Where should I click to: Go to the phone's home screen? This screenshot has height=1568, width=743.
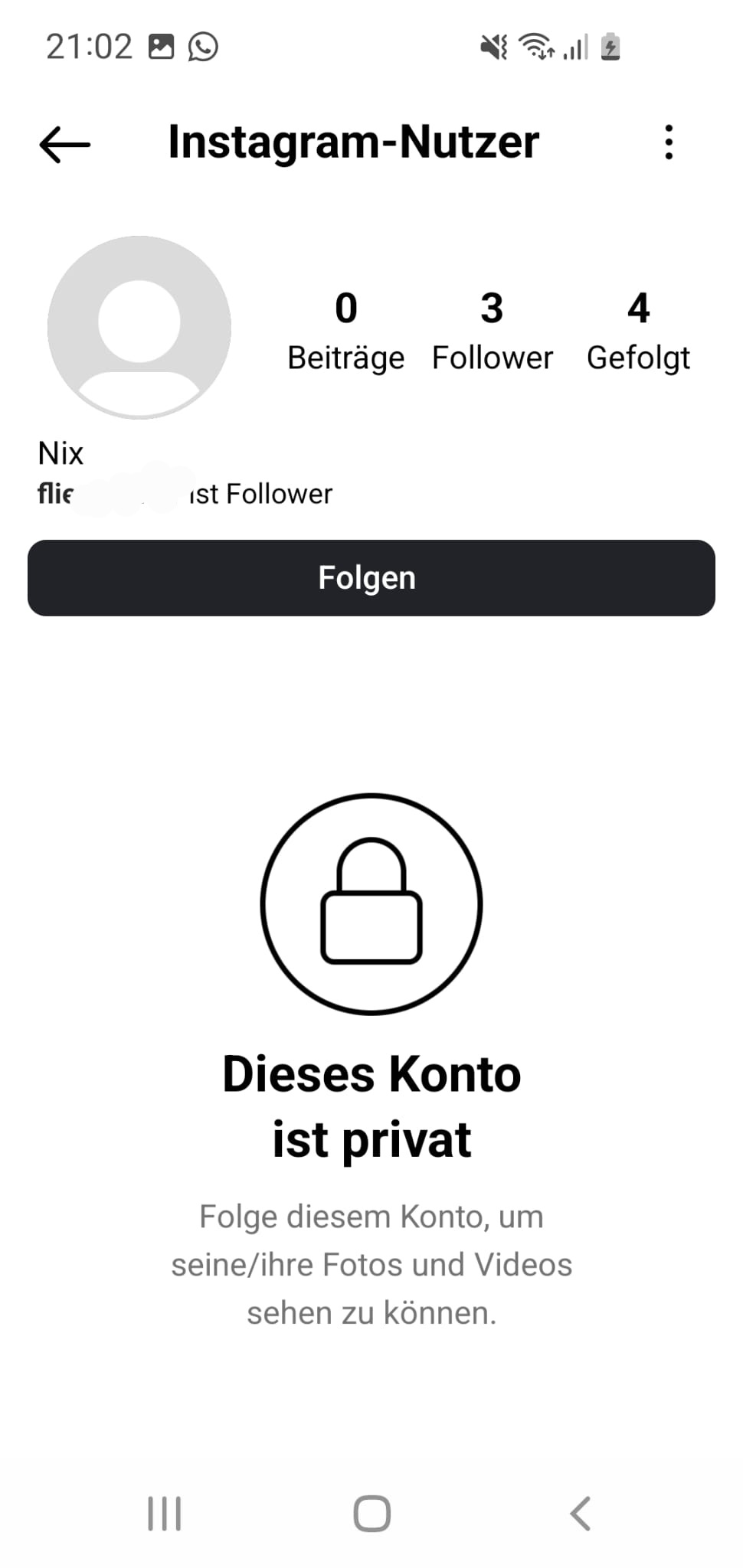click(x=372, y=1514)
